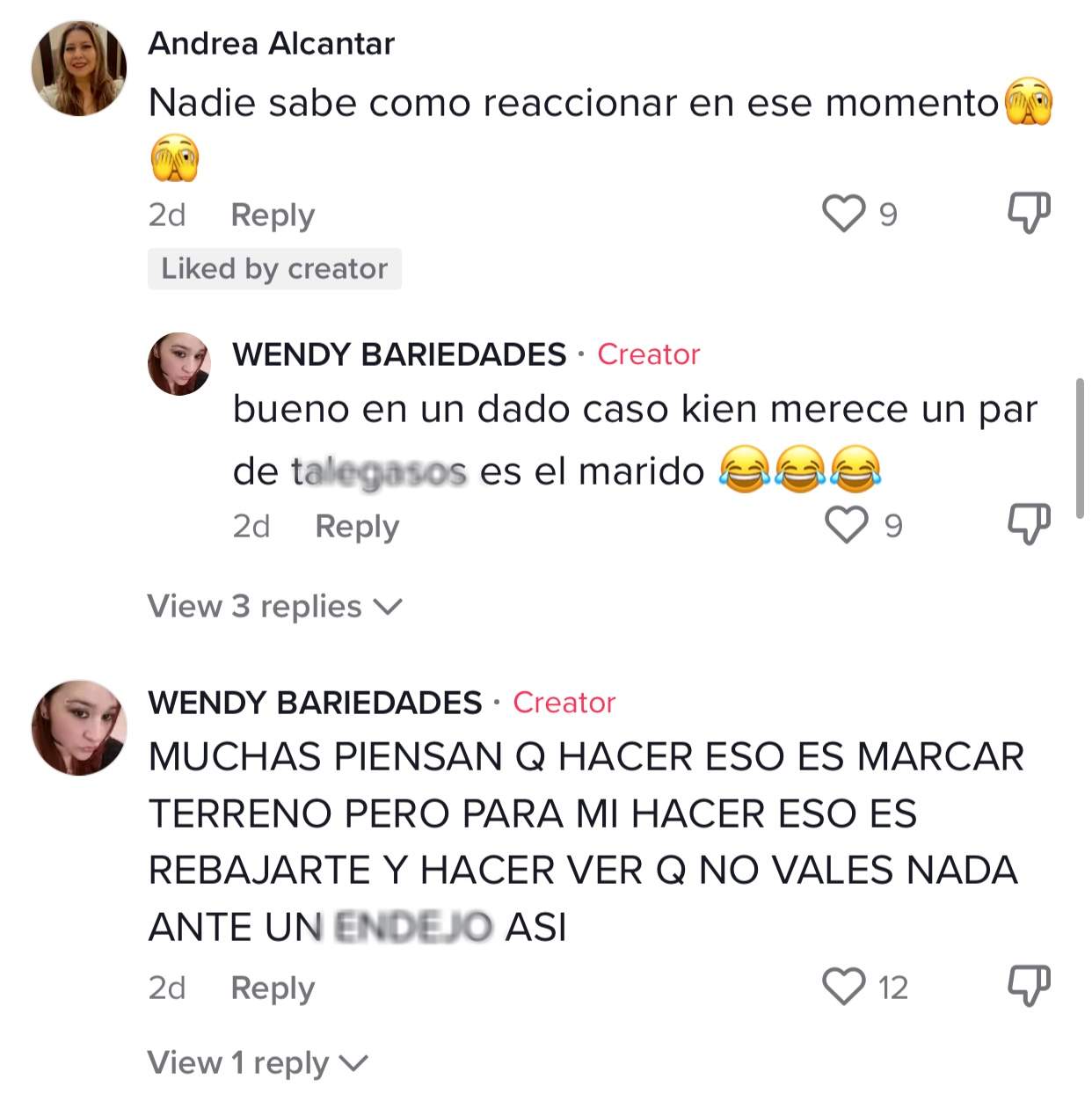
Task: Open Andrea Alcantar's username link
Action: click(271, 43)
